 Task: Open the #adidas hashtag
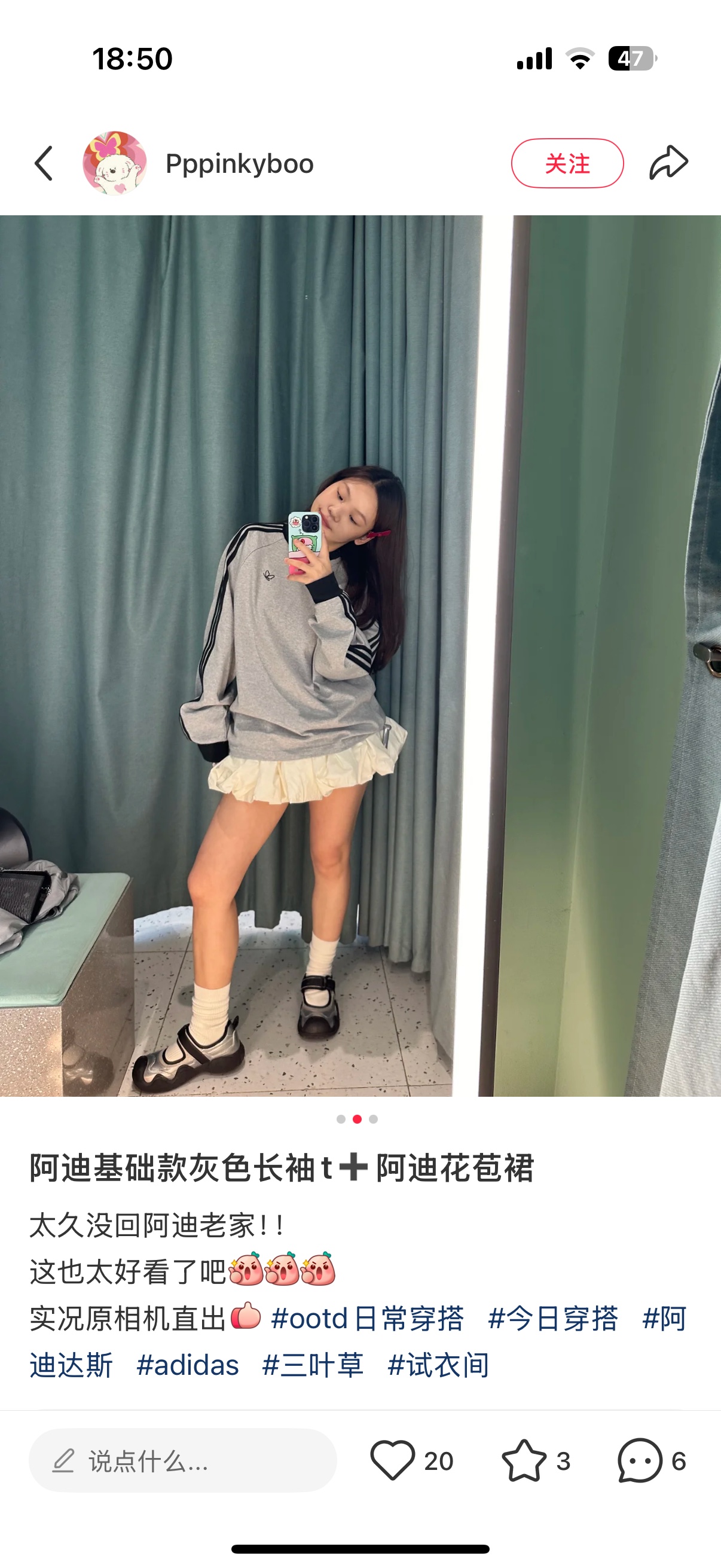pos(187,1365)
